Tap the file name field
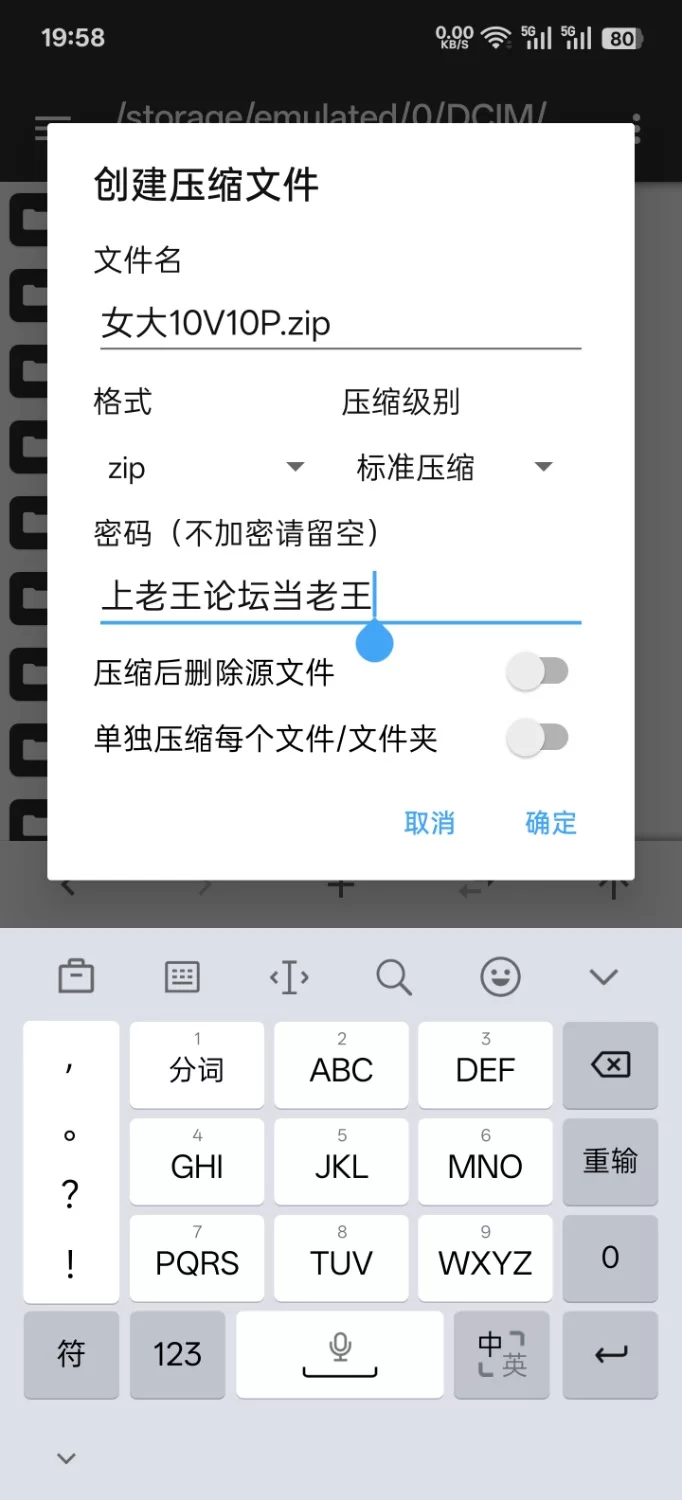682x1500 pixels. point(340,324)
